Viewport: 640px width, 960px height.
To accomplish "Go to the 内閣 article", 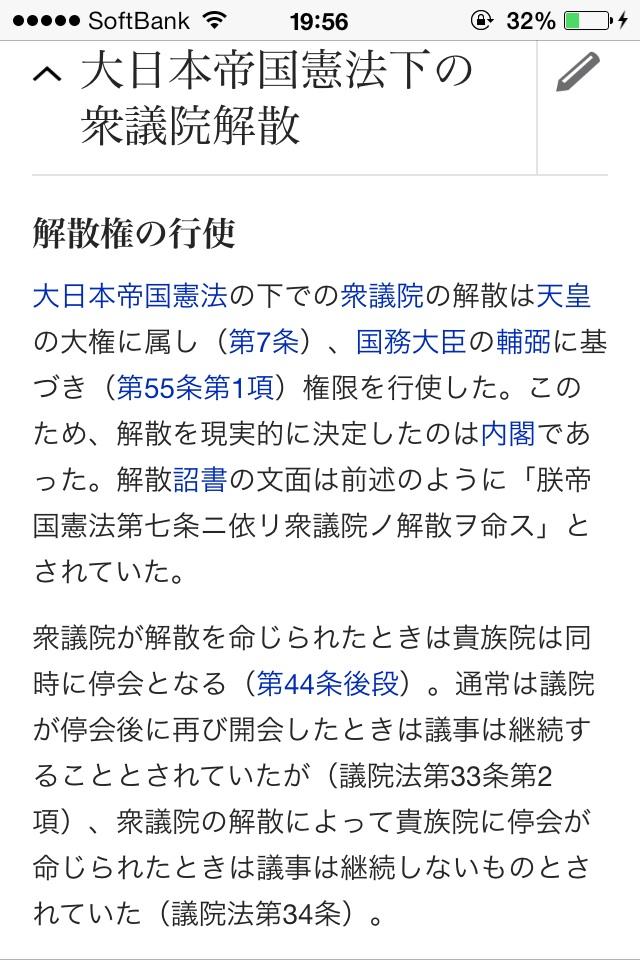I will point(508,434).
